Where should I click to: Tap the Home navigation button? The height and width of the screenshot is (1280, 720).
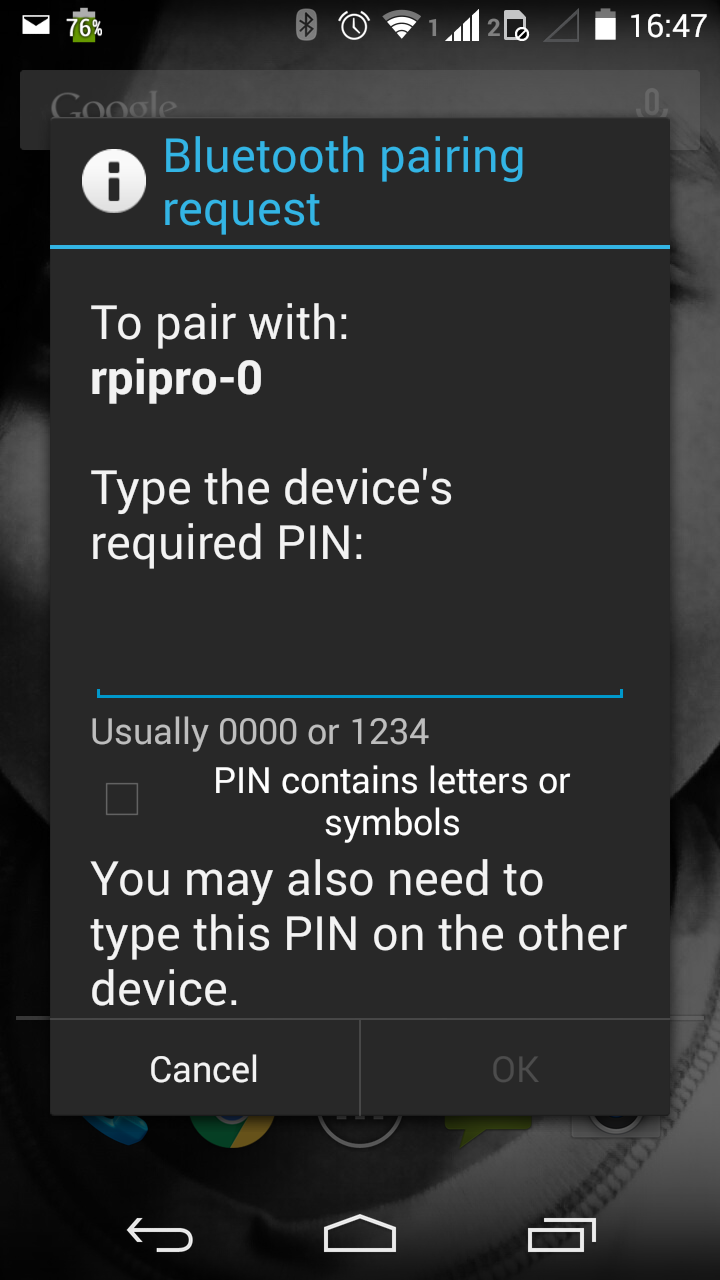(x=360, y=1234)
